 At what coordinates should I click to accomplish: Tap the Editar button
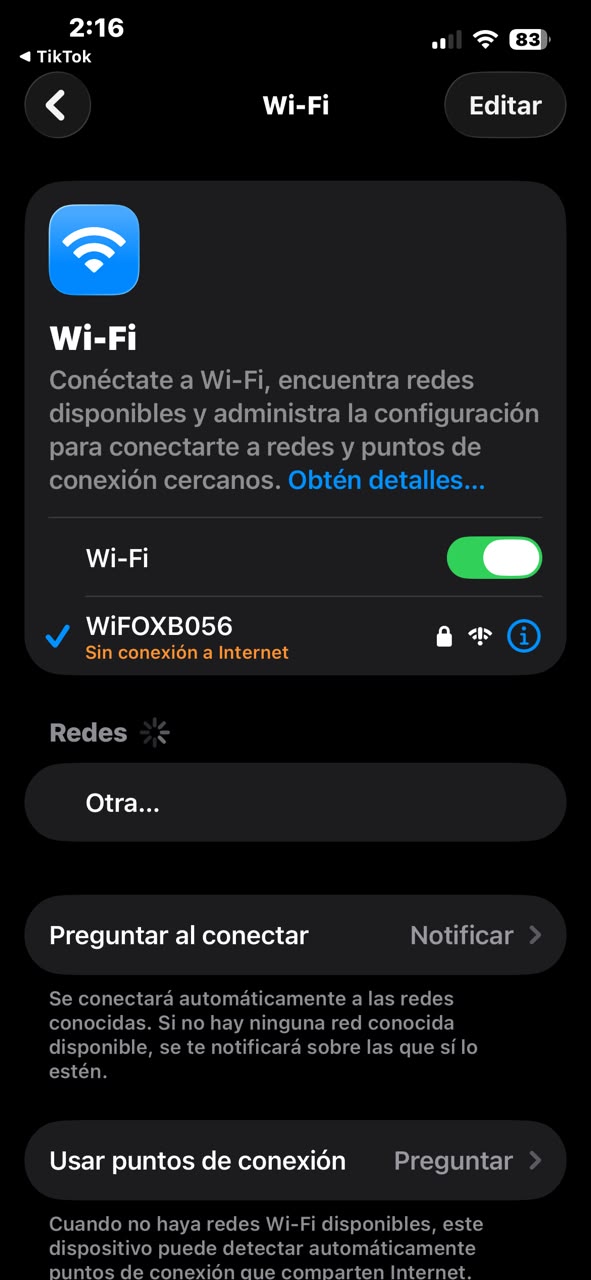pos(505,105)
